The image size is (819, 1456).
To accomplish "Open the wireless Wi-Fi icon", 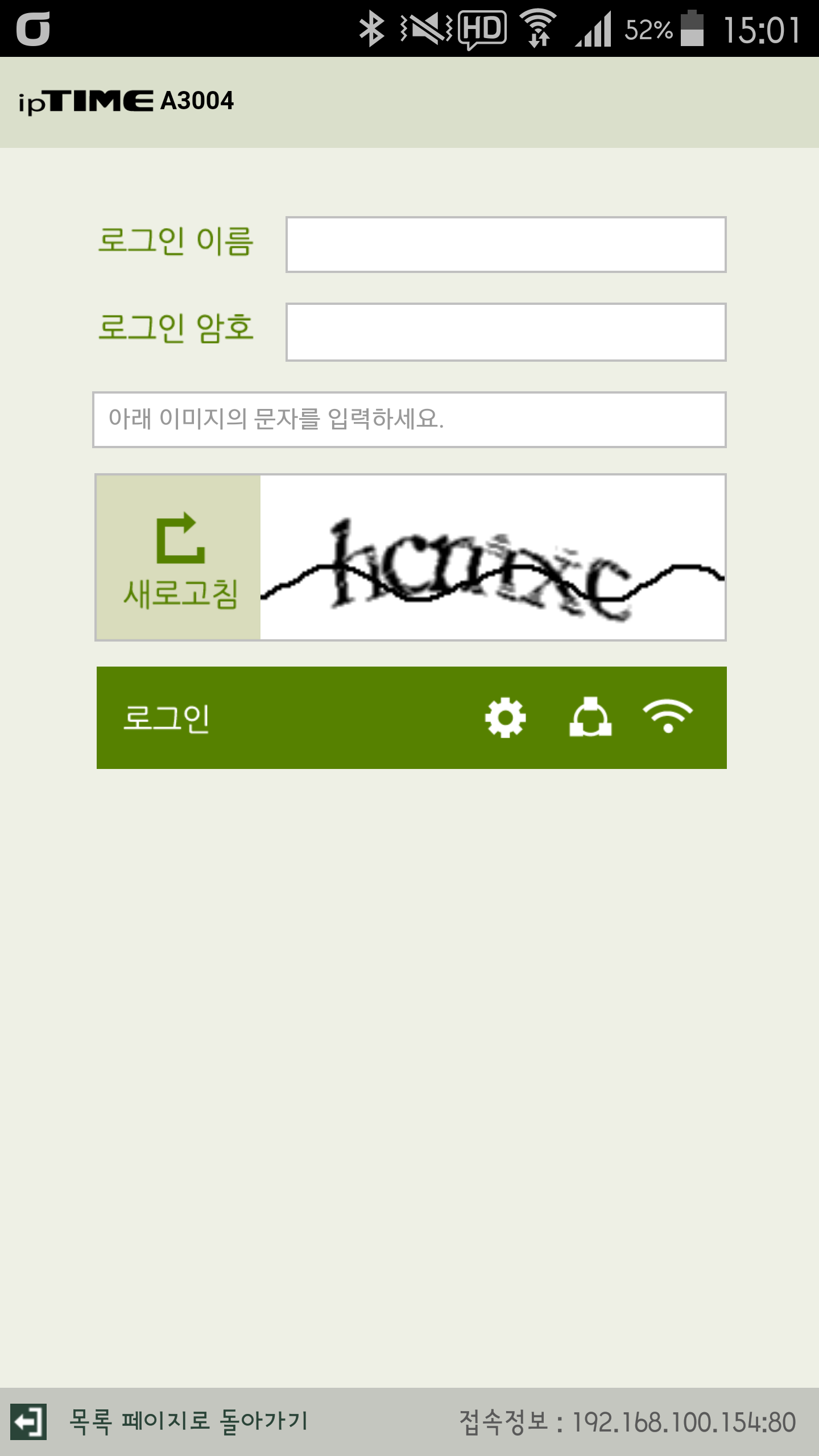I will click(x=668, y=717).
